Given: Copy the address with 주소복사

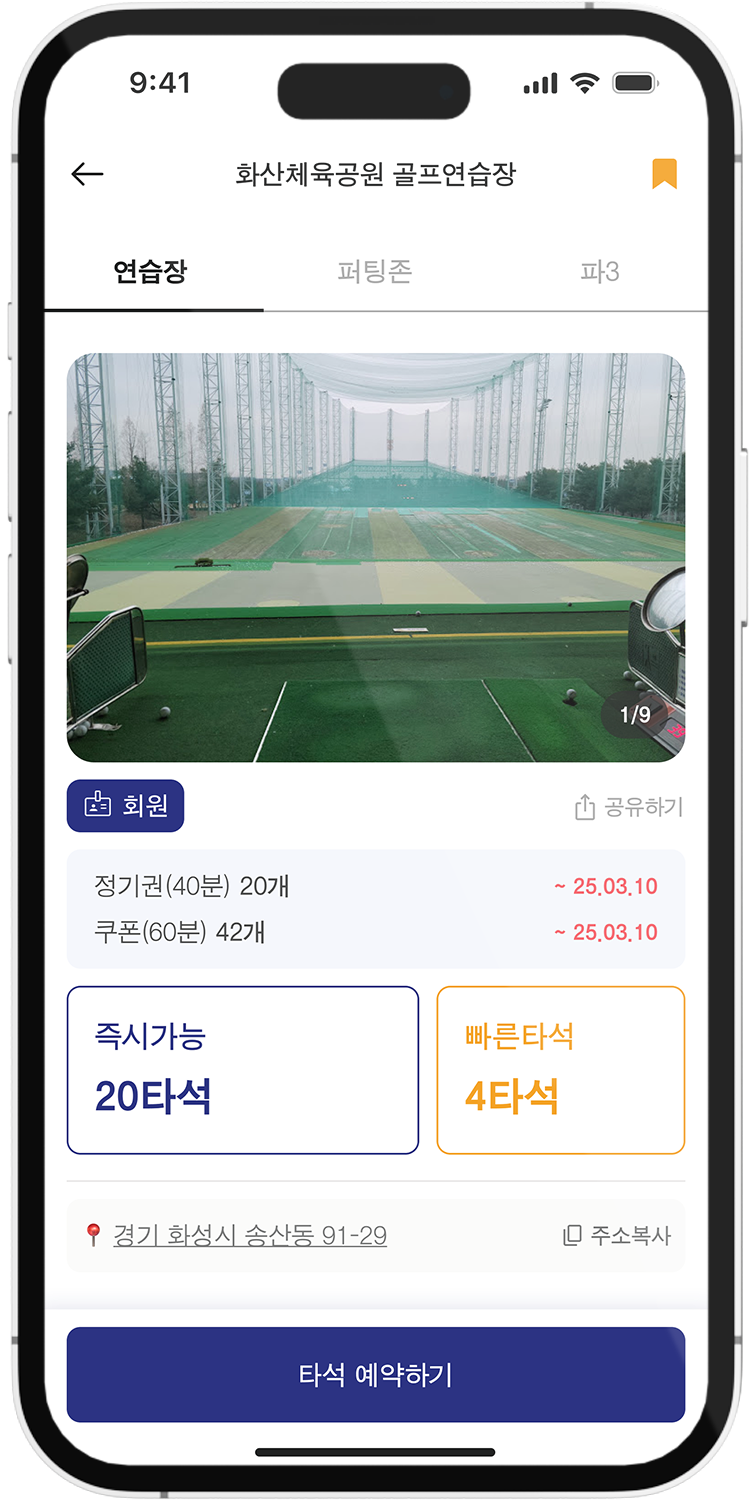Looking at the screenshot, I should pyautogui.click(x=617, y=1236).
